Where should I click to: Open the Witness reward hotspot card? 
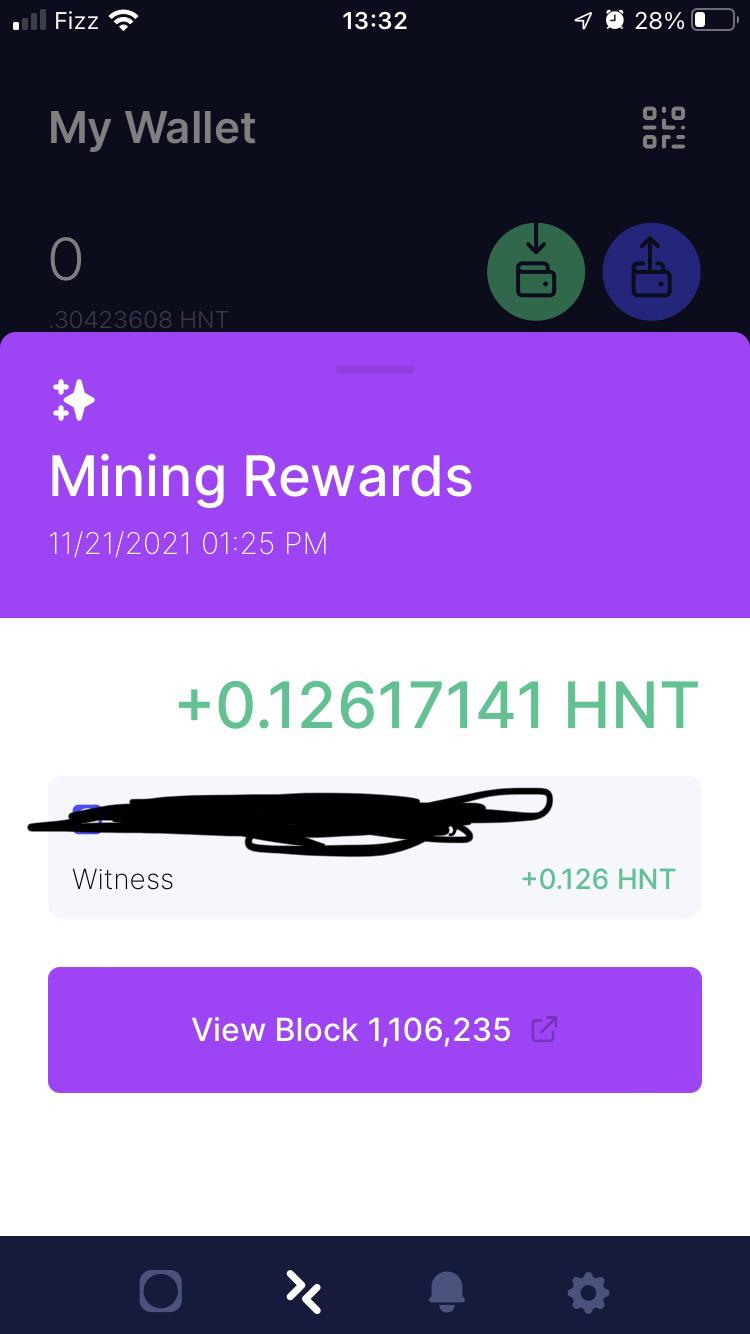click(375, 848)
